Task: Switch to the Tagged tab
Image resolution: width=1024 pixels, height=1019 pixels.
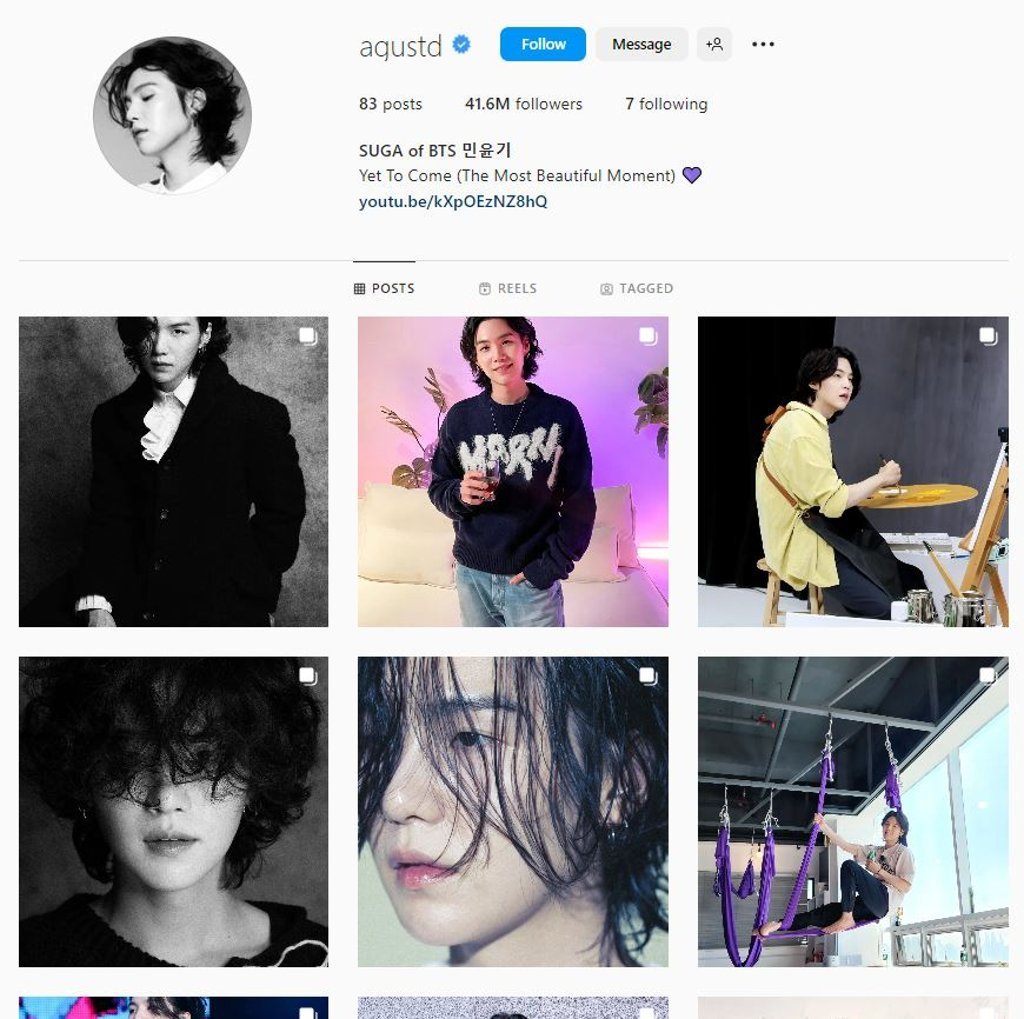Action: pos(636,288)
